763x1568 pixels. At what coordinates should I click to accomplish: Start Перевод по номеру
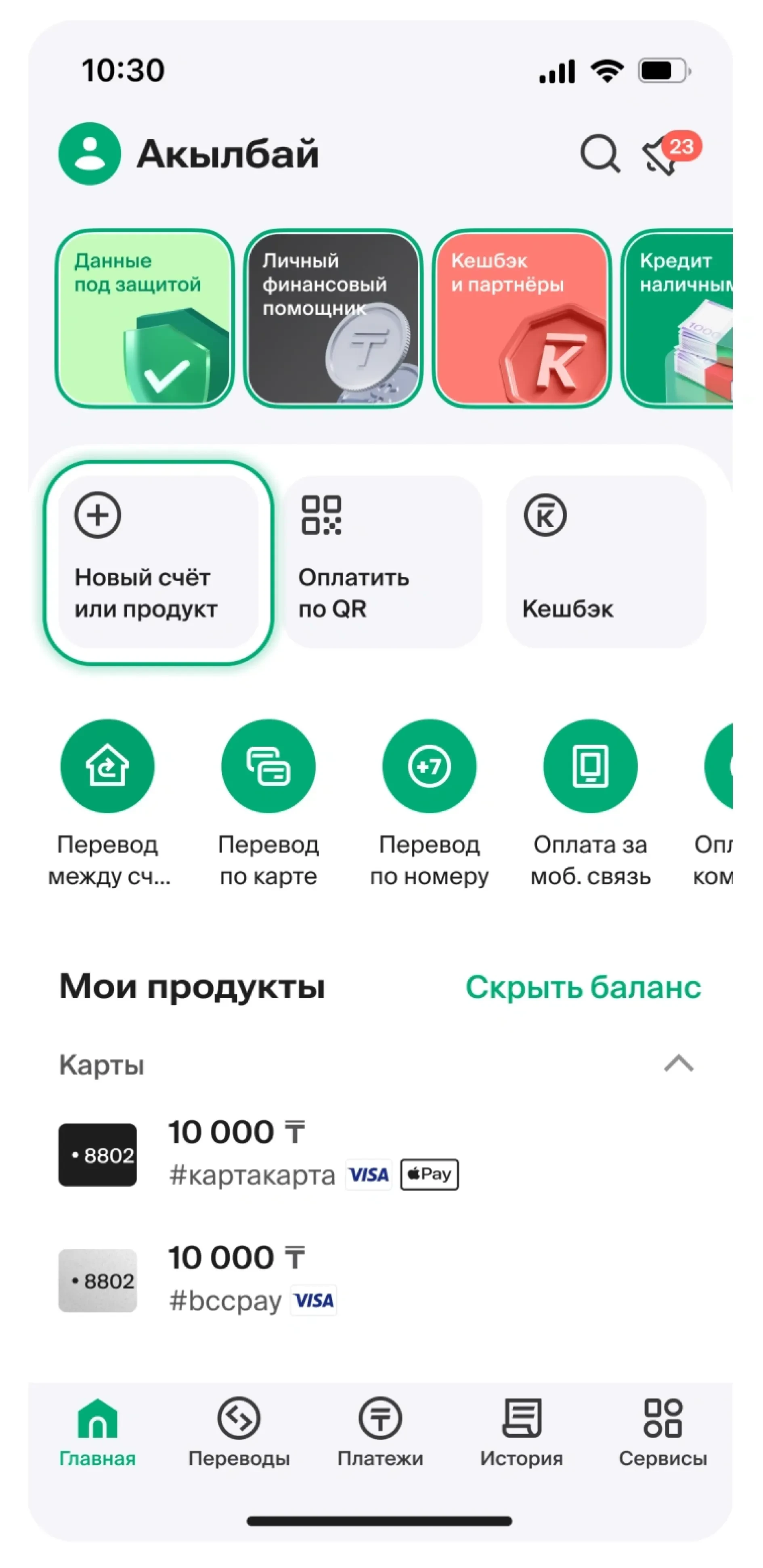pyautogui.click(x=429, y=766)
